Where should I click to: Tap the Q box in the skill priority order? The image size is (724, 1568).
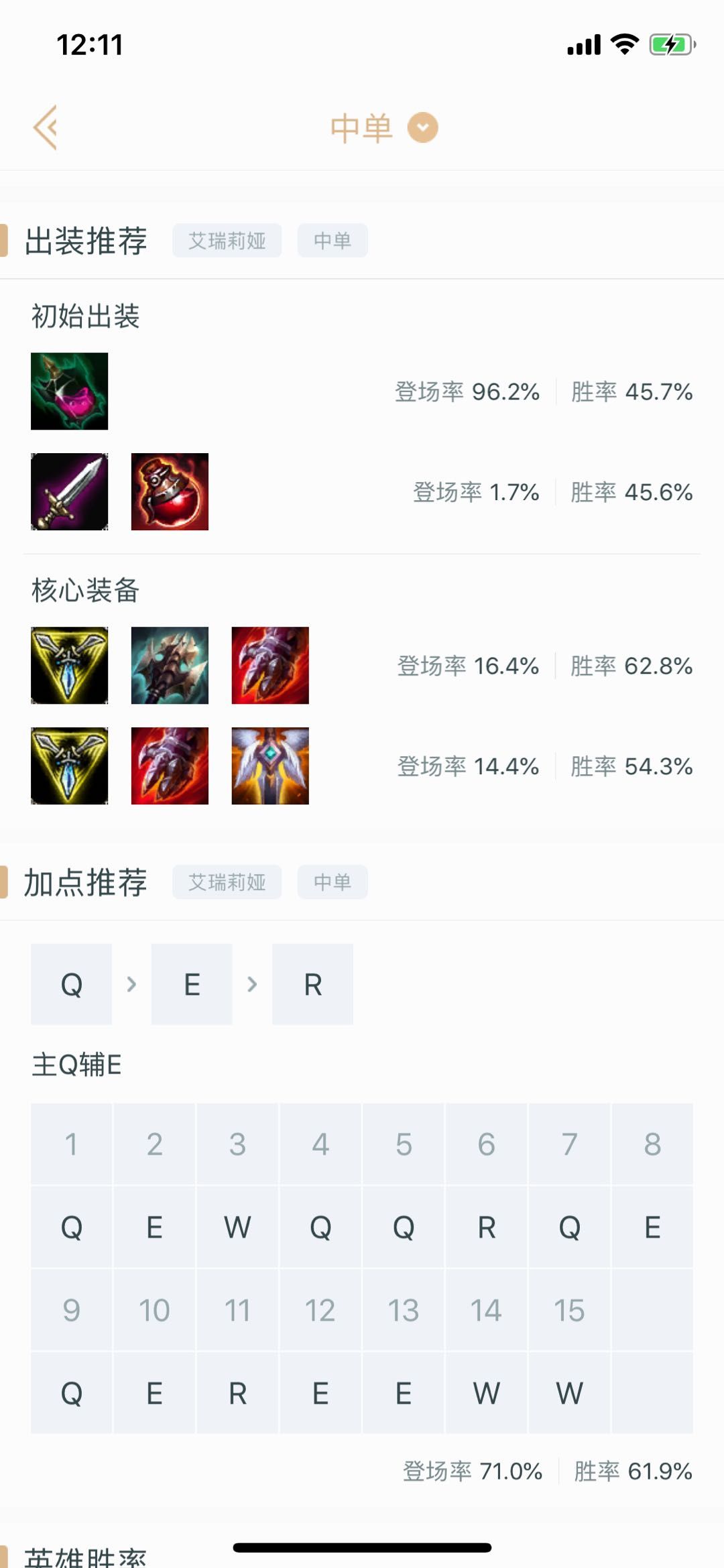72,984
